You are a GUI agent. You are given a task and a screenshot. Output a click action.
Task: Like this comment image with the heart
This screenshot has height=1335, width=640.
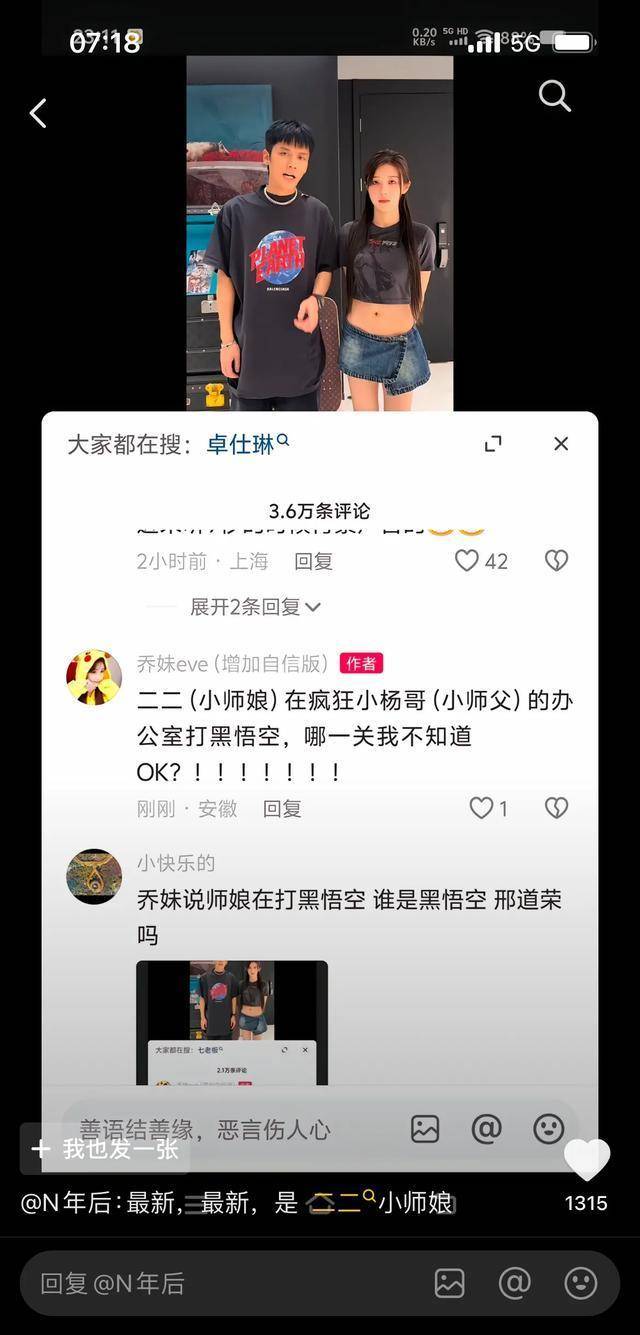pos(586,1159)
